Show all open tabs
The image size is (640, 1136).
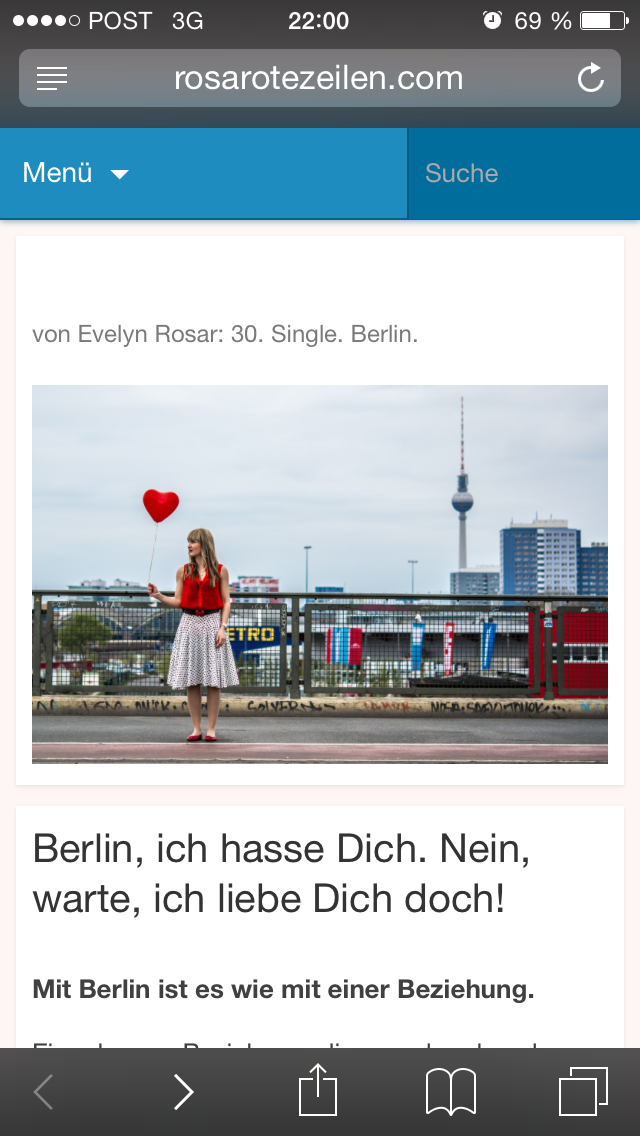click(x=583, y=1092)
